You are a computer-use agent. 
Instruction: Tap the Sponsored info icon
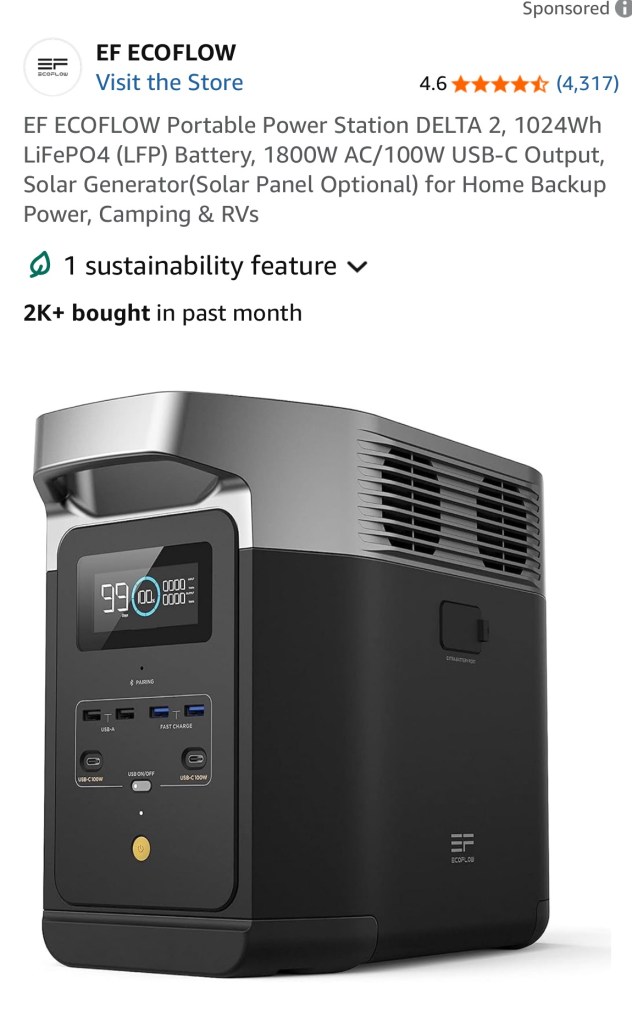(623, 9)
